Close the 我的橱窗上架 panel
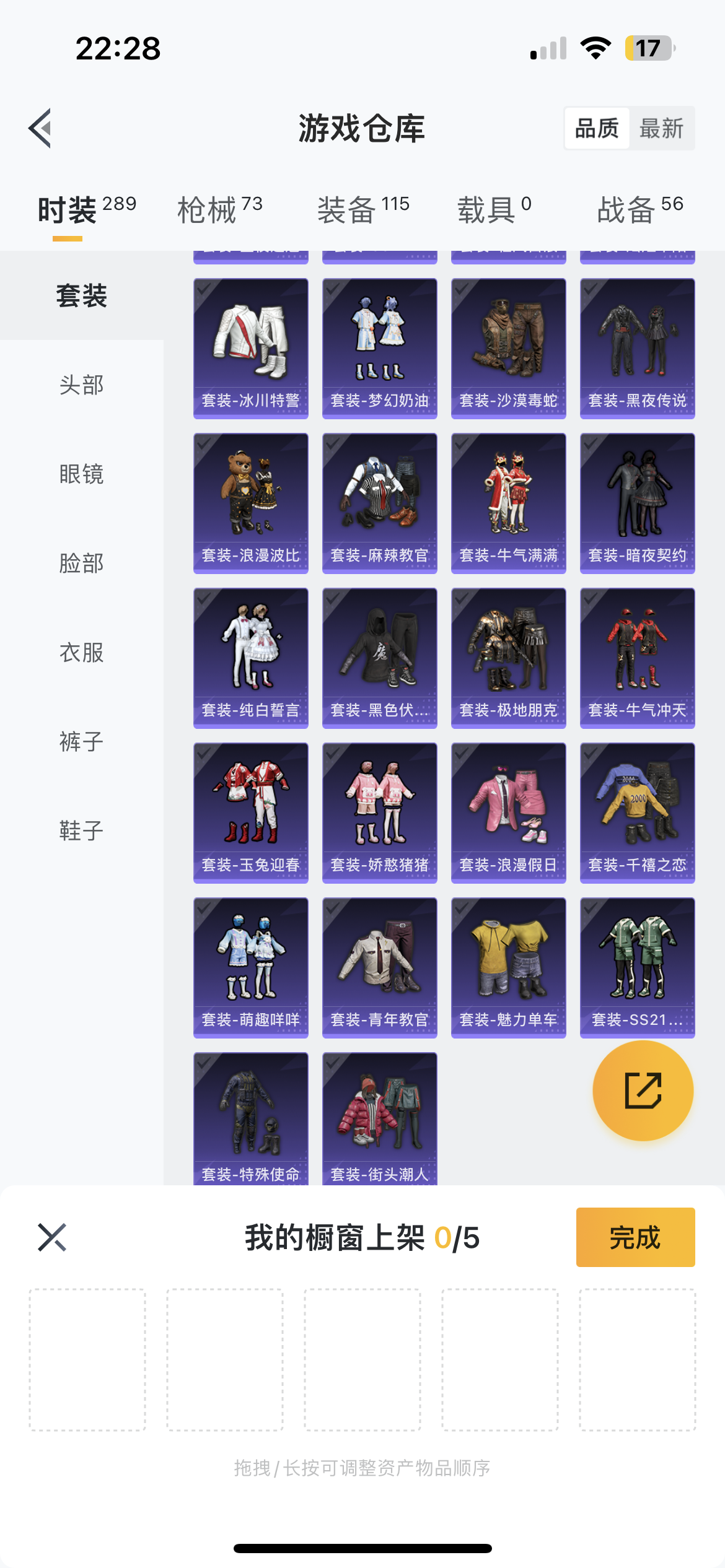725x1568 pixels. [52, 1237]
